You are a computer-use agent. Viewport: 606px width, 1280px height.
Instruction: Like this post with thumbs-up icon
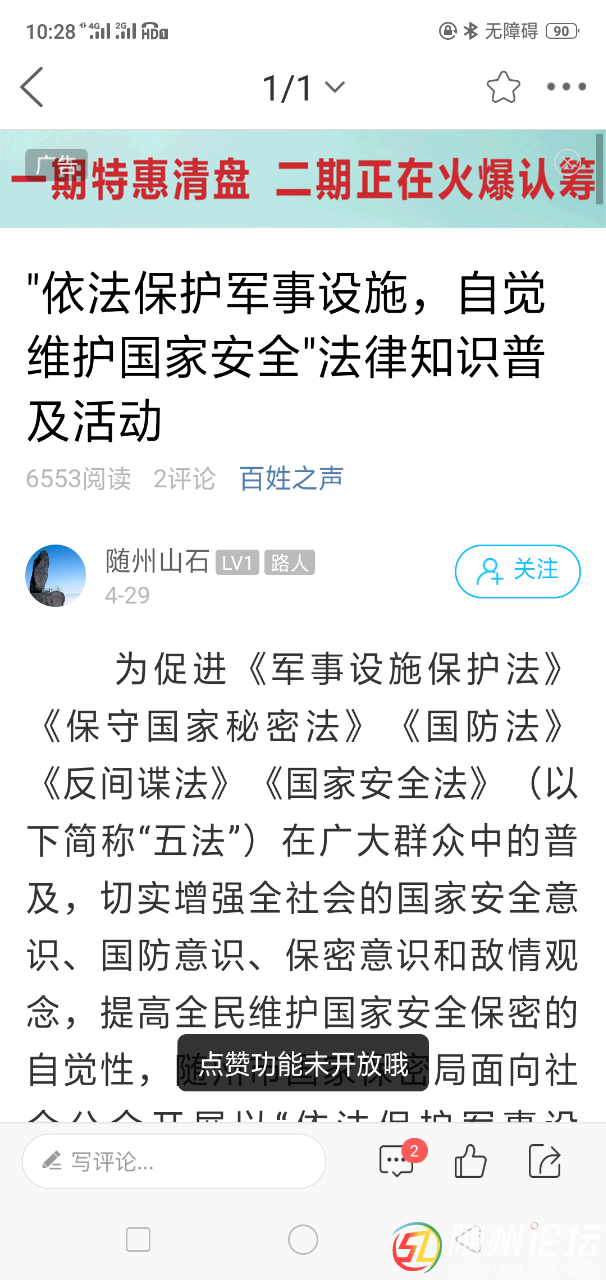click(x=470, y=1161)
